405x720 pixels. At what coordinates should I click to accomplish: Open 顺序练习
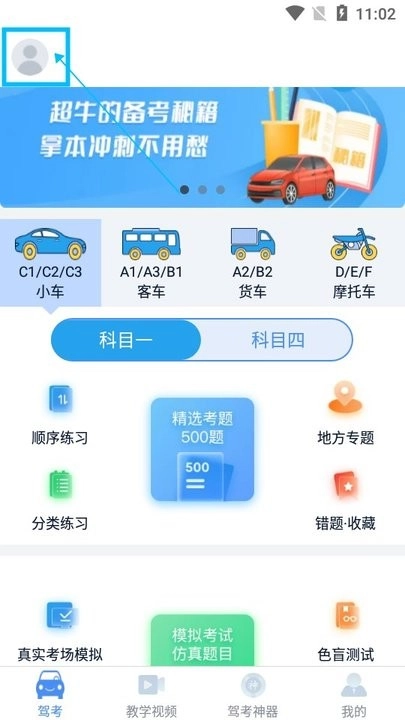coord(60,415)
